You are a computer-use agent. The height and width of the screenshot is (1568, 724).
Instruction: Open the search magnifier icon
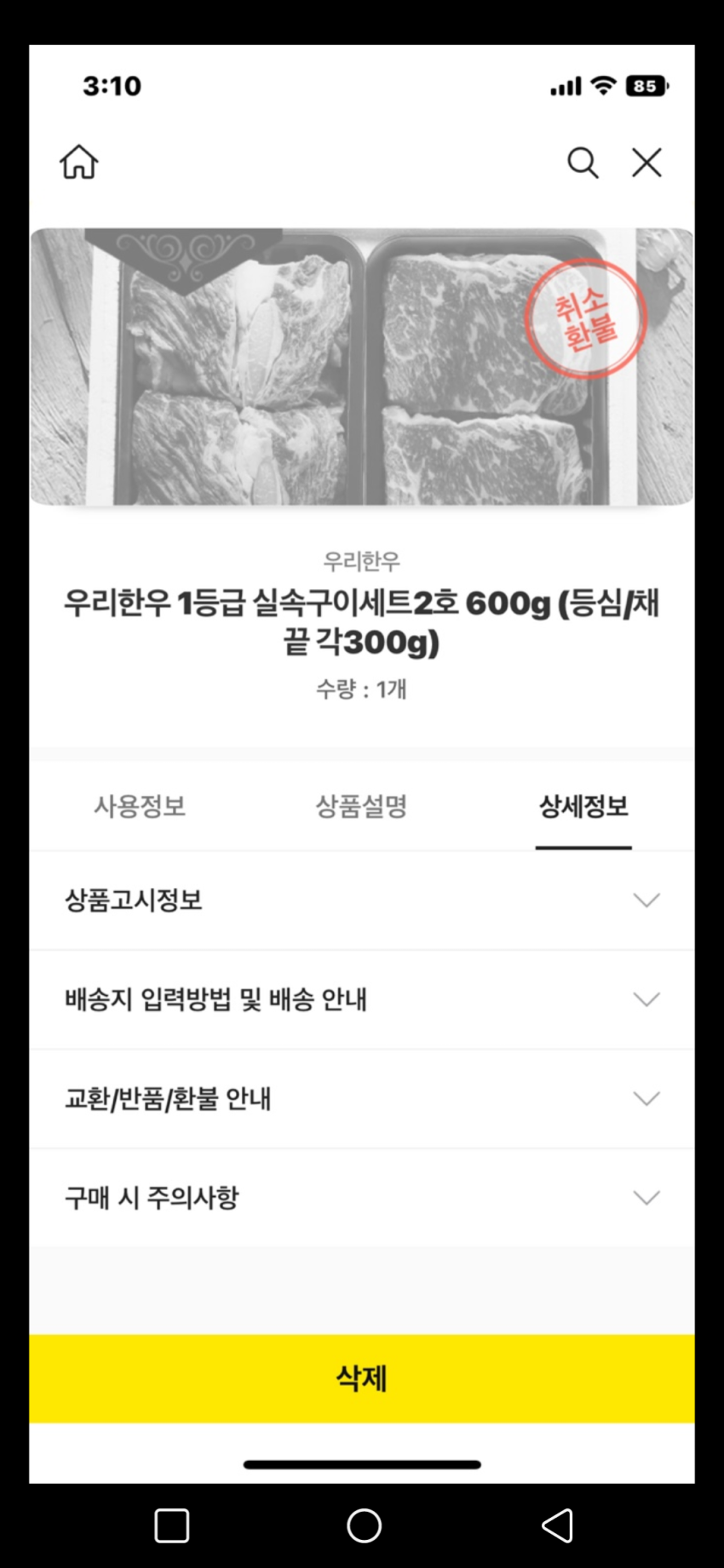pyautogui.click(x=583, y=162)
